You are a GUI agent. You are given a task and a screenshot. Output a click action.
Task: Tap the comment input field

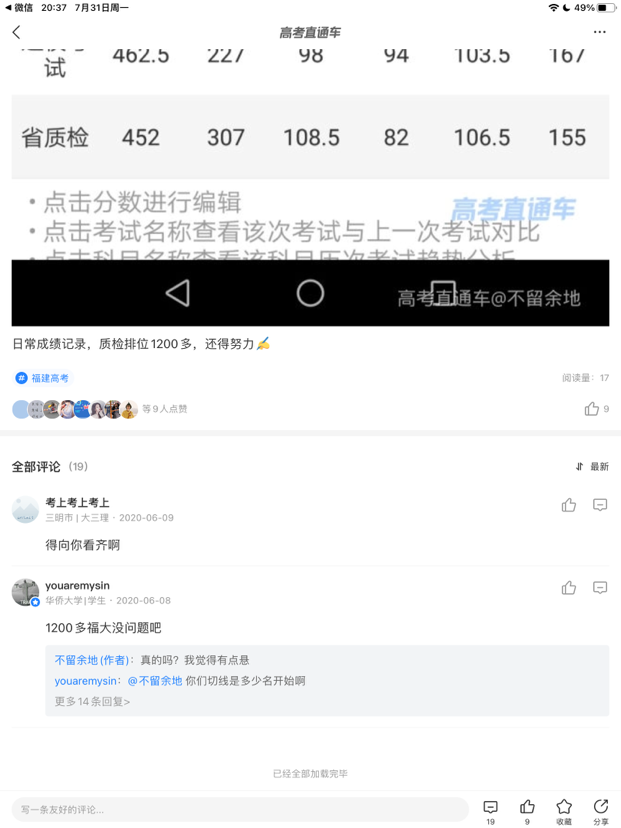pyautogui.click(x=240, y=809)
